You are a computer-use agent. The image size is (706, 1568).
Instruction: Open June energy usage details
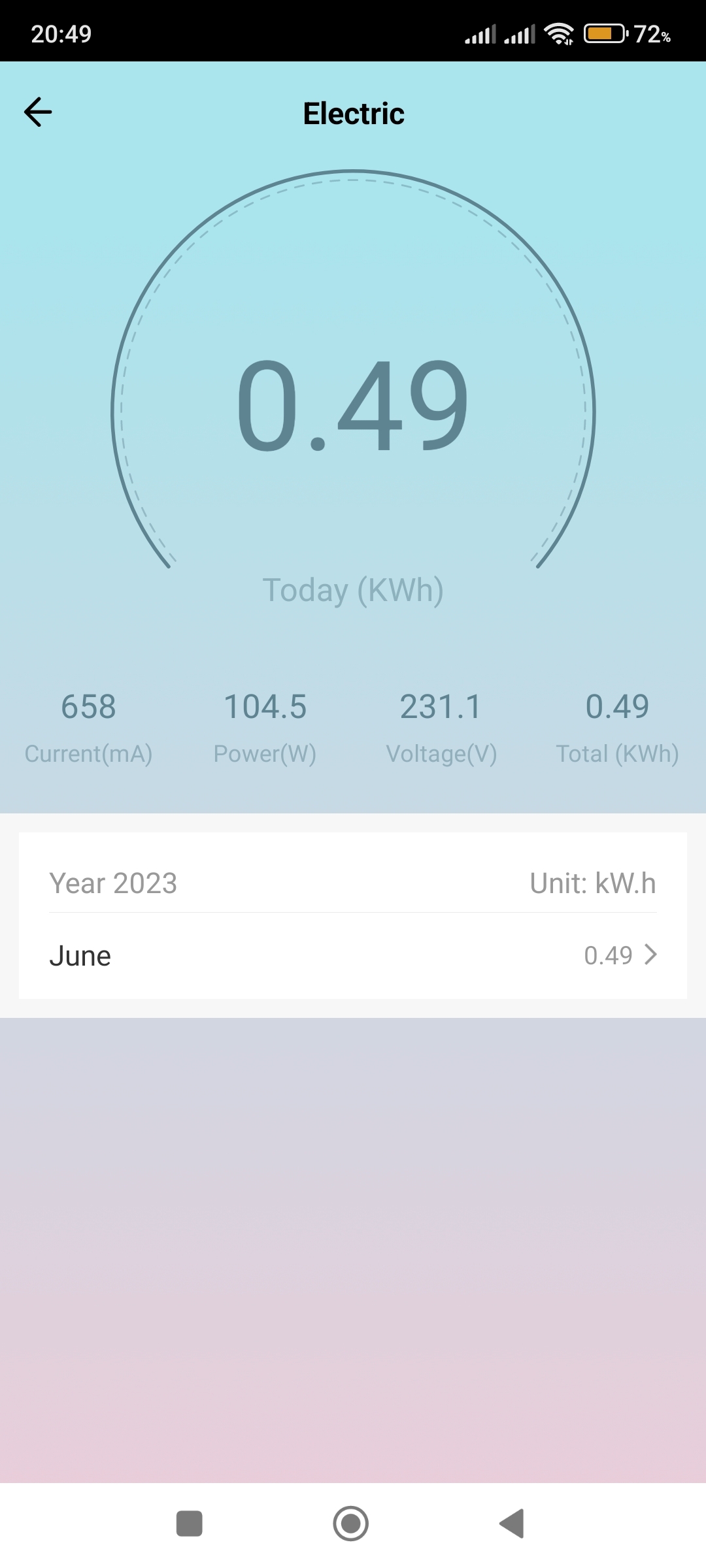[353, 956]
